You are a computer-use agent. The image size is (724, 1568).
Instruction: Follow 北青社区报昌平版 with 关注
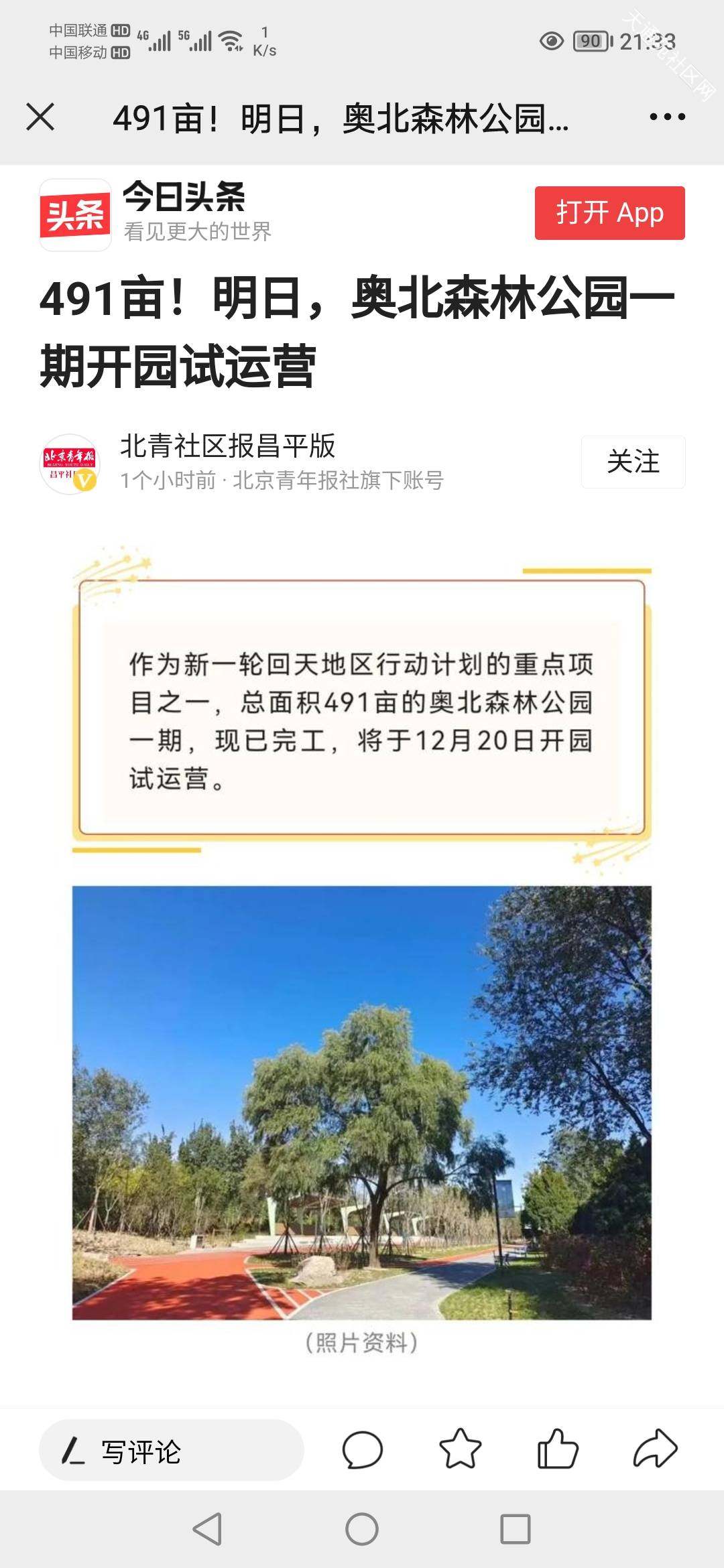click(x=633, y=462)
